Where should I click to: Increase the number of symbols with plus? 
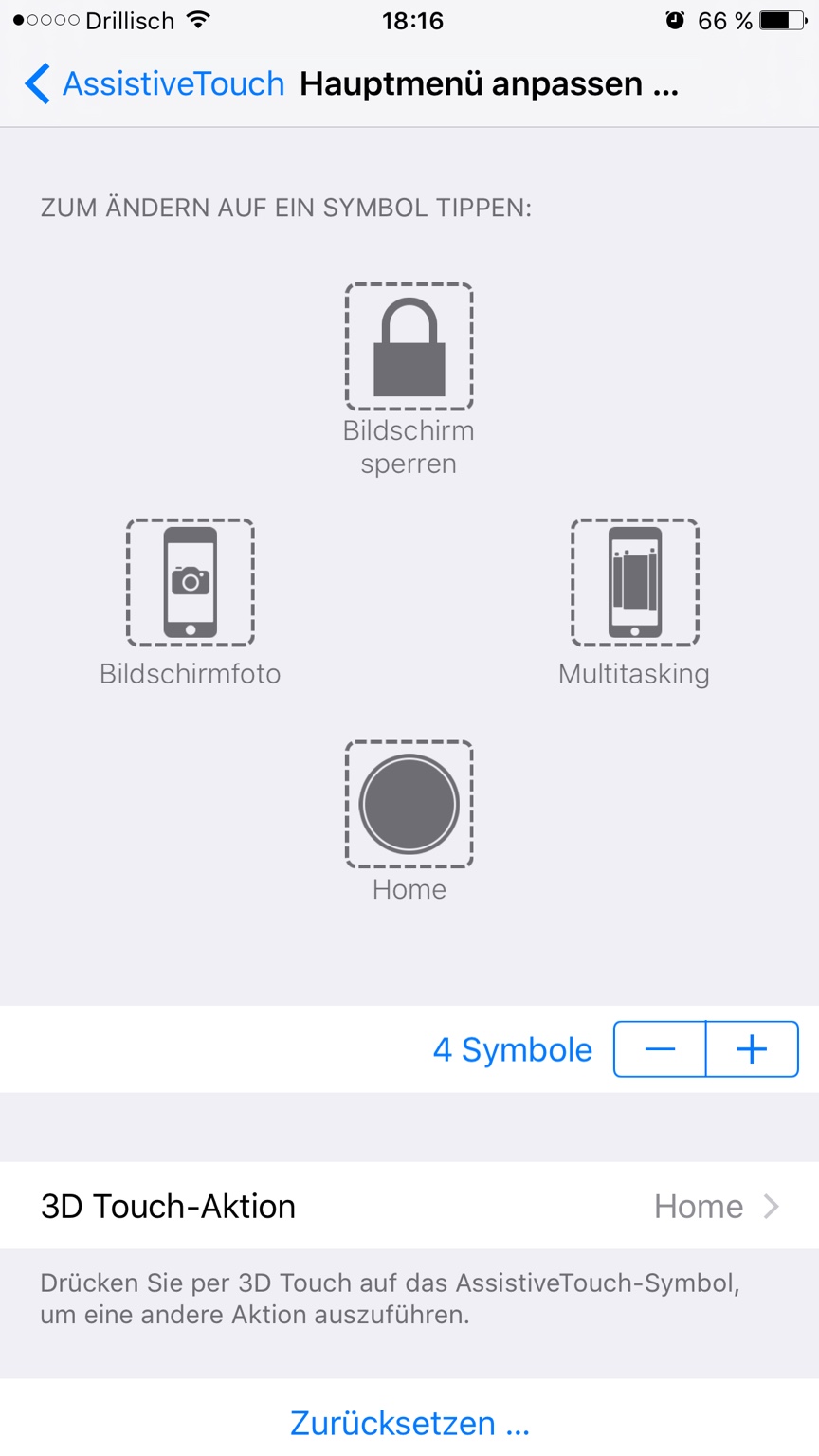click(x=753, y=1049)
